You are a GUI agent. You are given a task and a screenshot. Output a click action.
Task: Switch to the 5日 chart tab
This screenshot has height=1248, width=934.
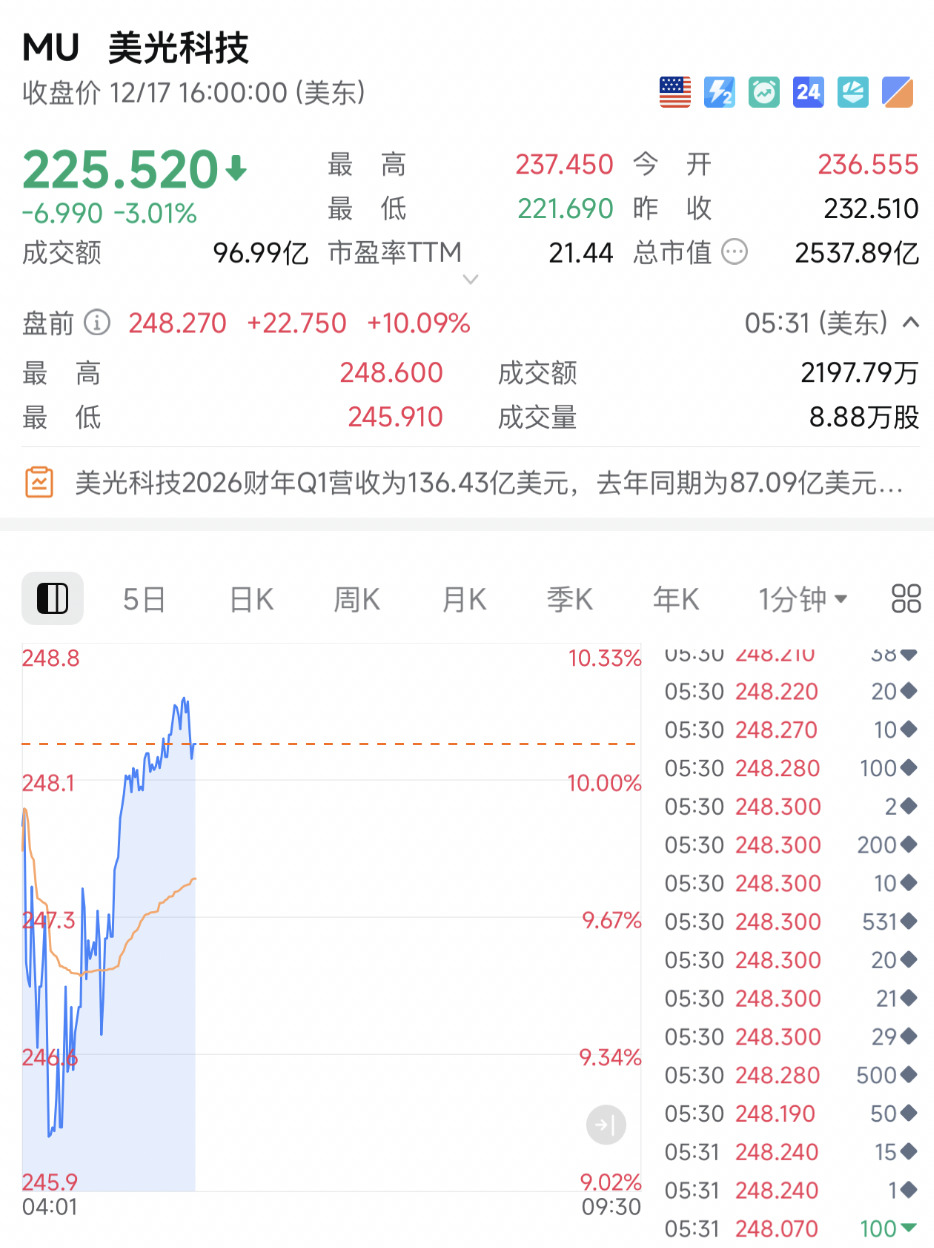click(x=144, y=599)
